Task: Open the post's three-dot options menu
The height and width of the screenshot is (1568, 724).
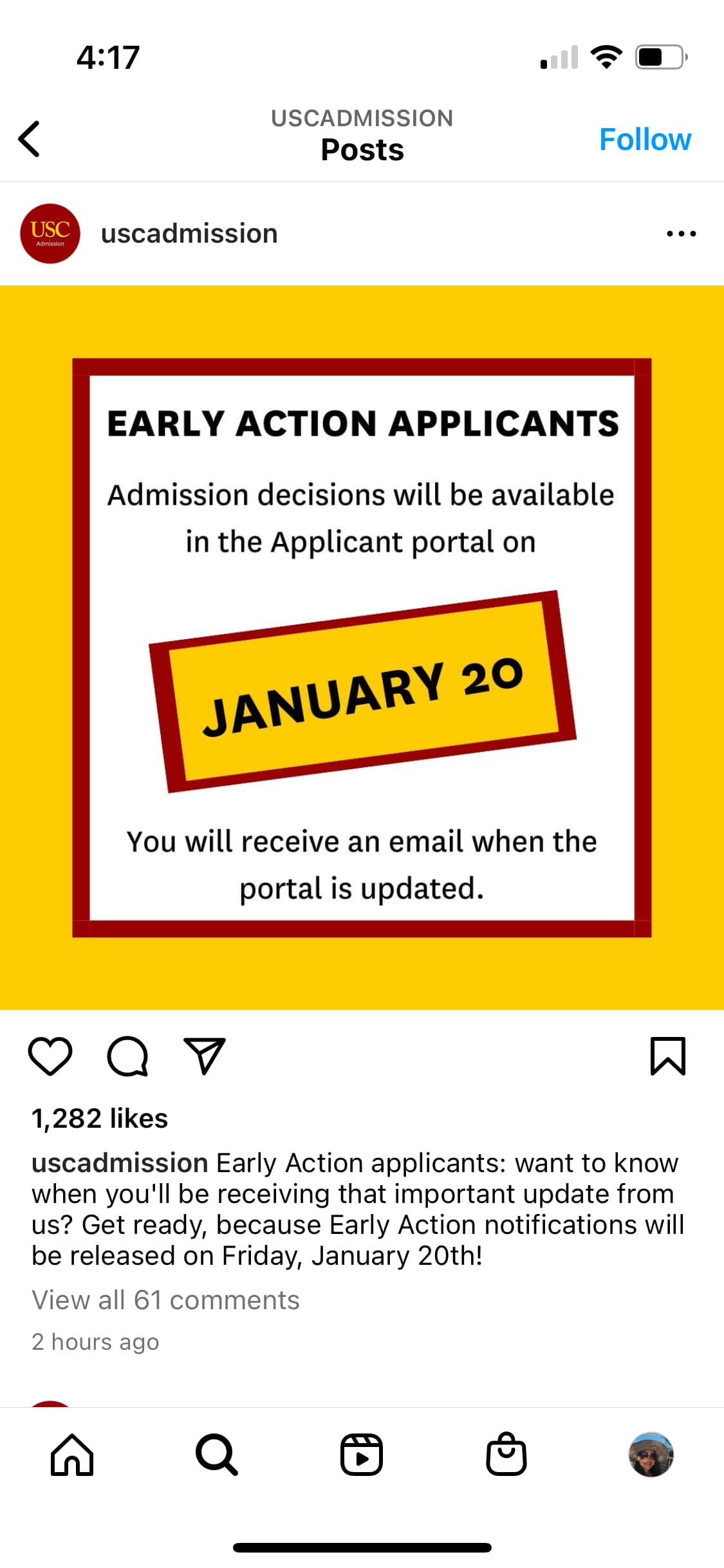Action: pos(681,234)
